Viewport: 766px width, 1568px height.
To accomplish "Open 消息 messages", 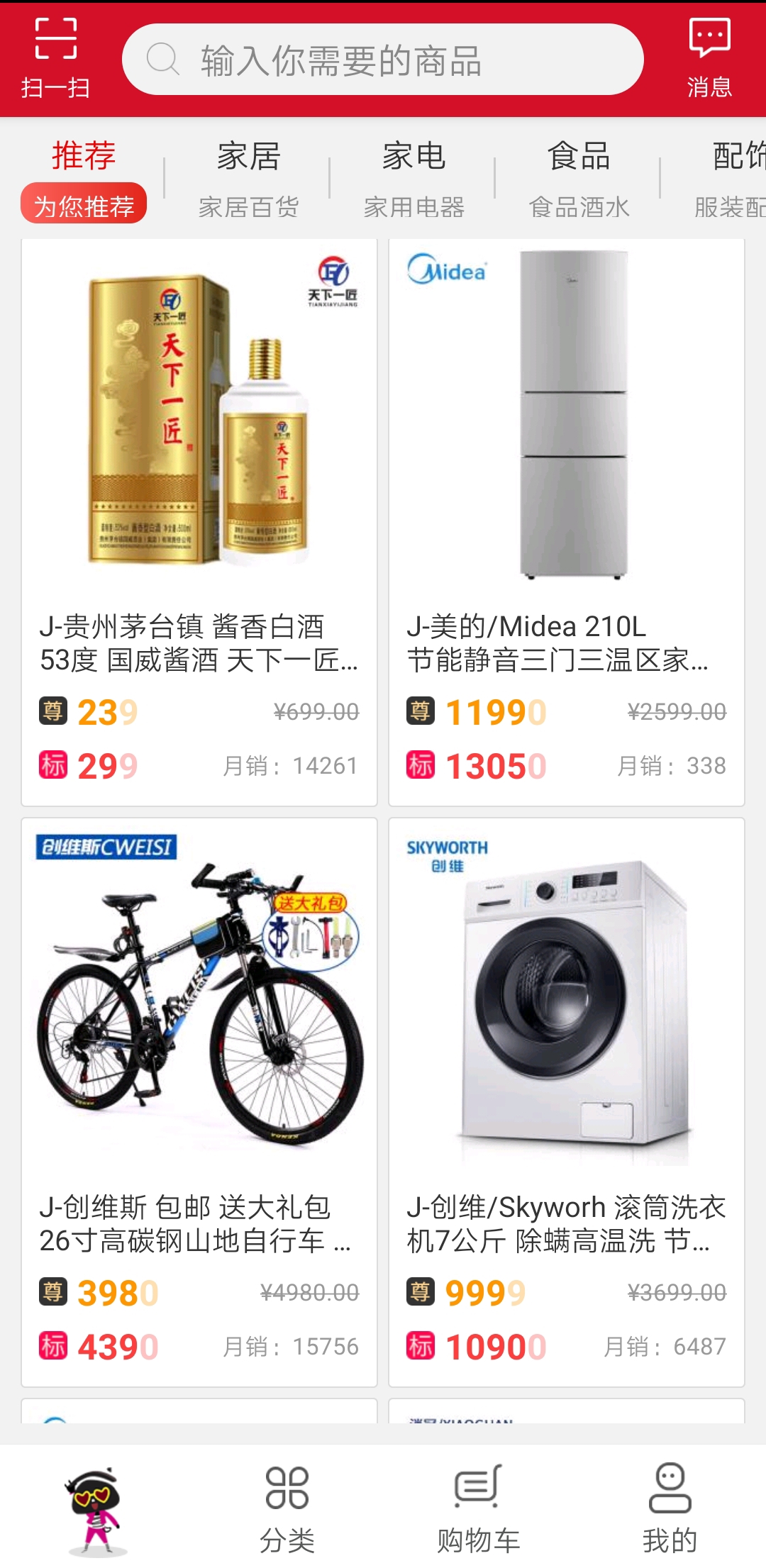I will coord(709,58).
